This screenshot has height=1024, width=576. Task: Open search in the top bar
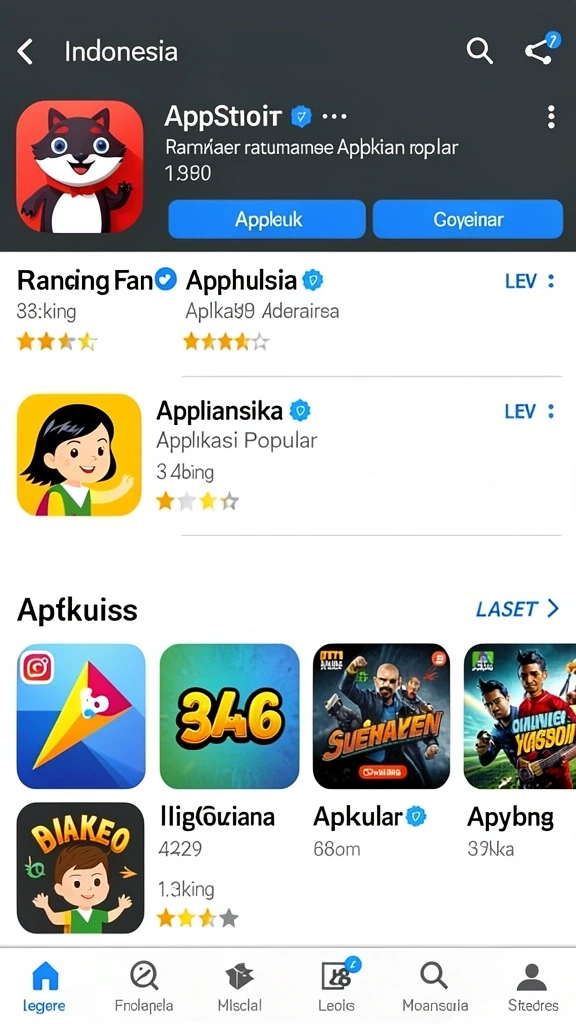tap(479, 50)
